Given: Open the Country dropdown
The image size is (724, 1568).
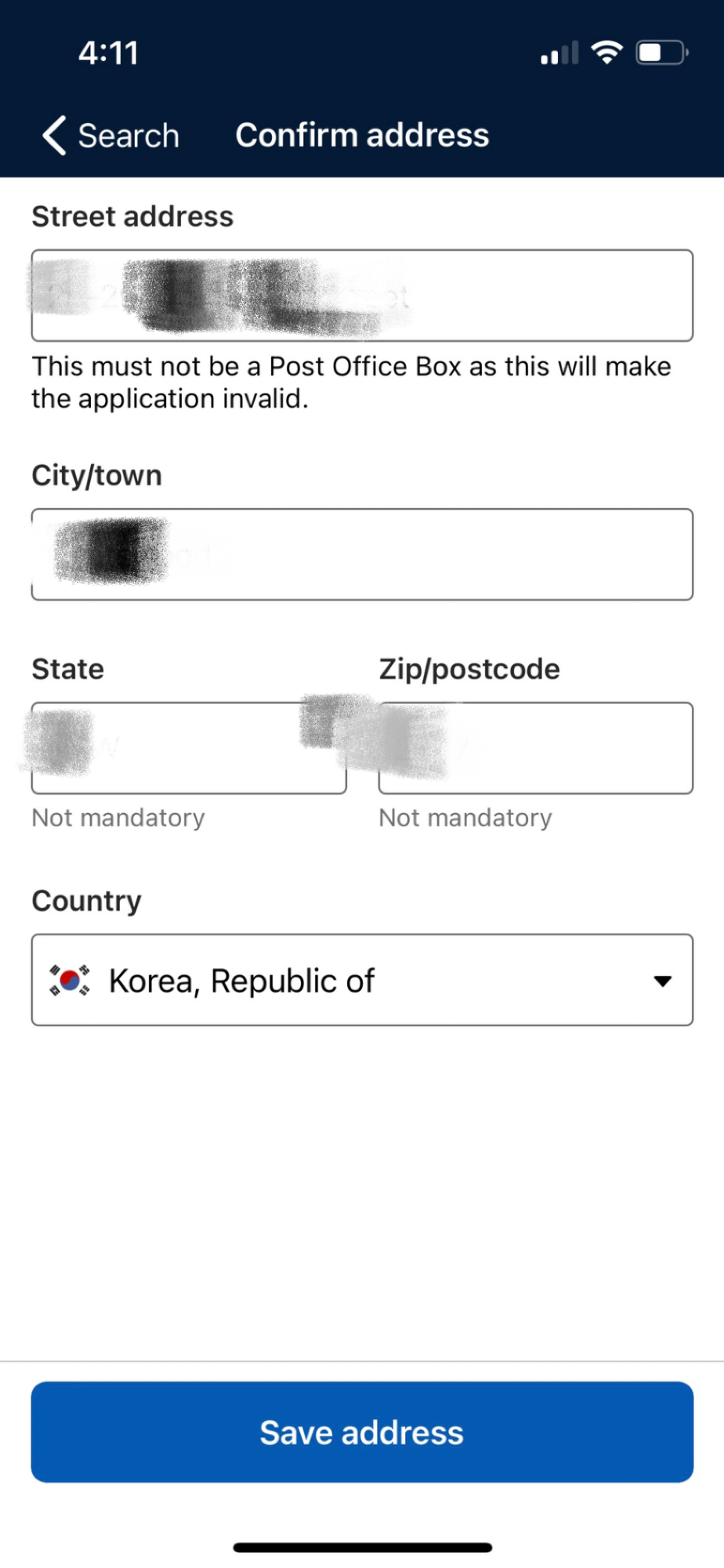Looking at the screenshot, I should click(x=362, y=980).
